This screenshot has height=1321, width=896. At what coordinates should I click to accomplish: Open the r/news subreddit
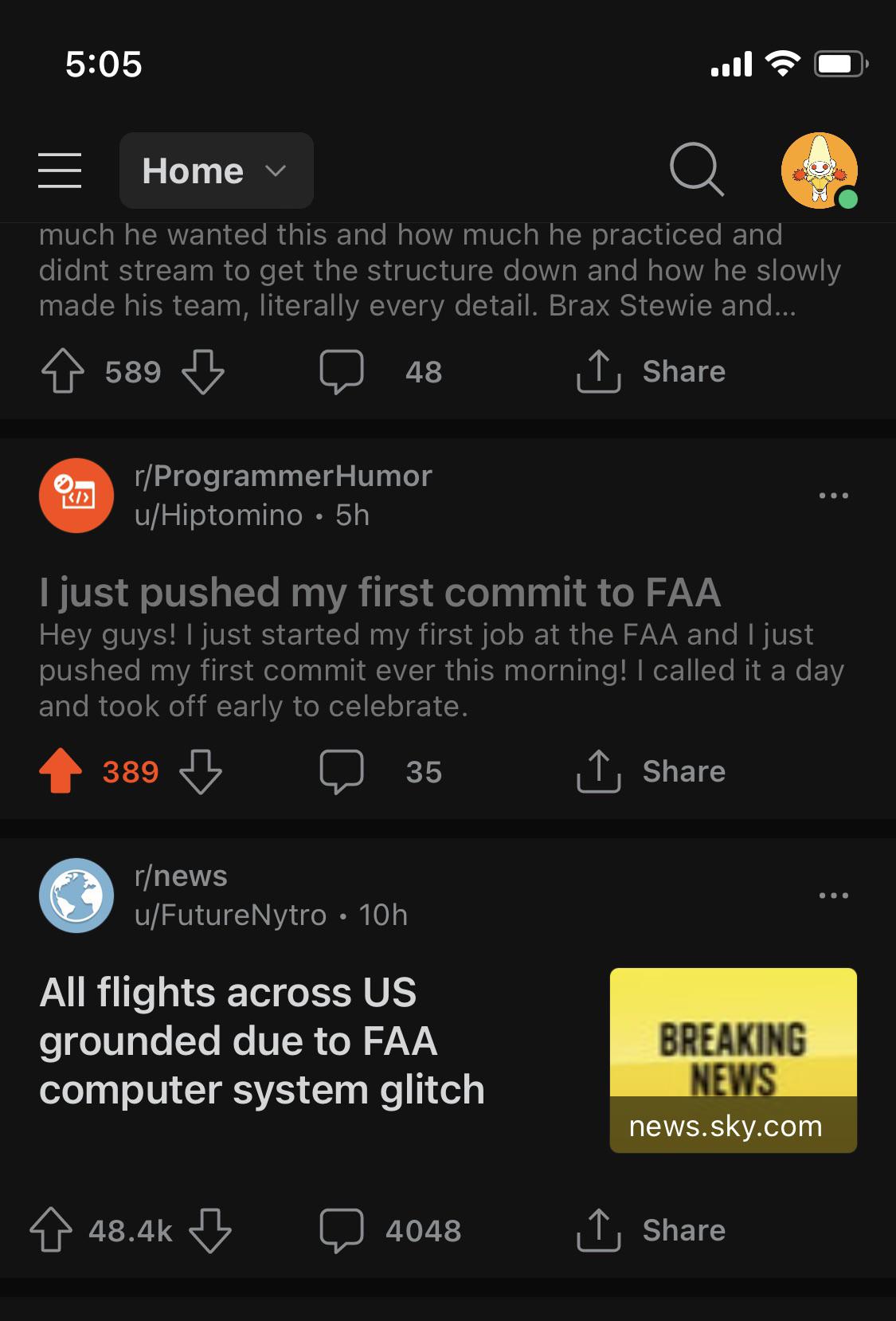point(181,876)
